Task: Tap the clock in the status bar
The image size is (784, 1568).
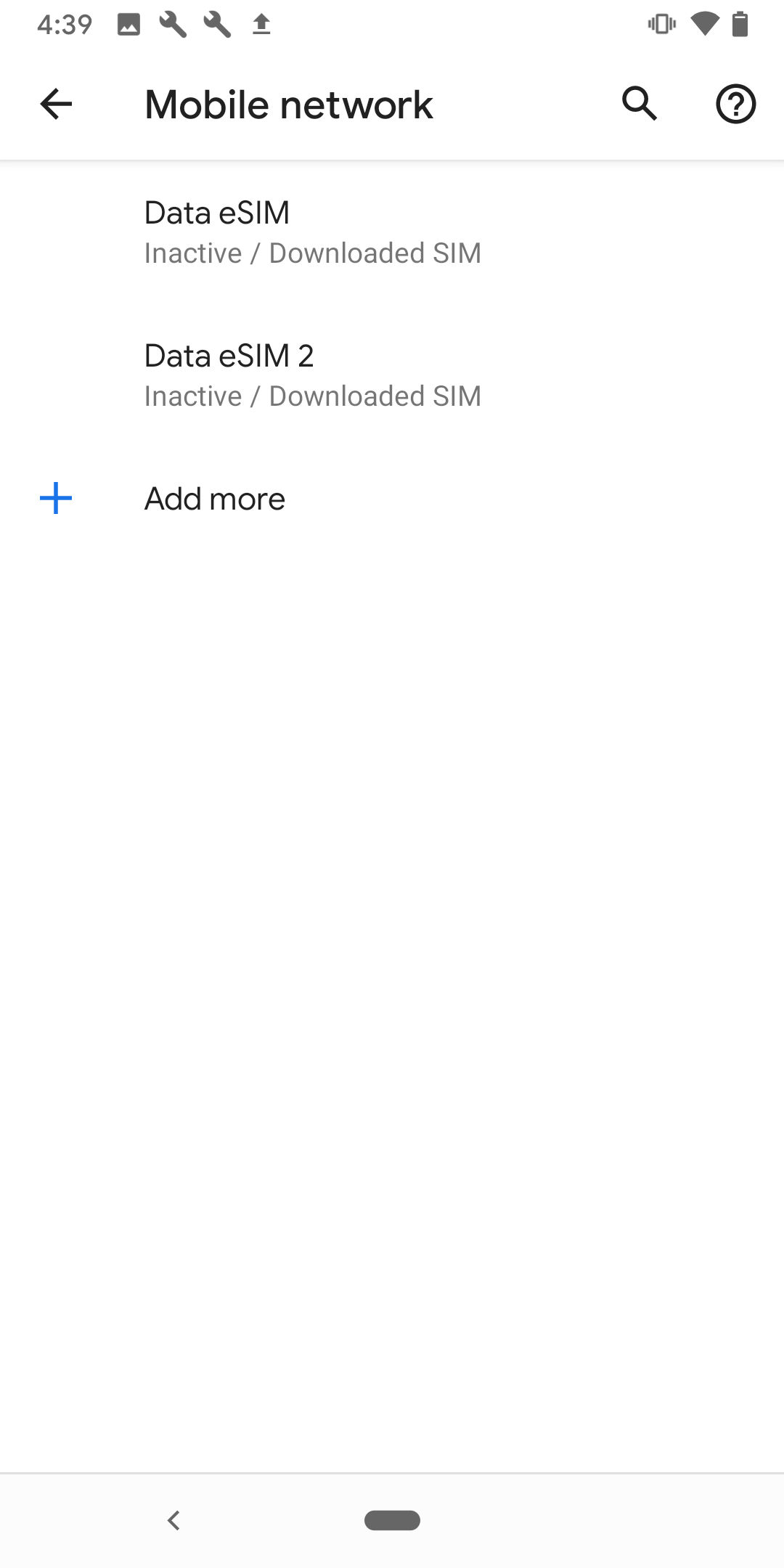Action: [x=64, y=24]
